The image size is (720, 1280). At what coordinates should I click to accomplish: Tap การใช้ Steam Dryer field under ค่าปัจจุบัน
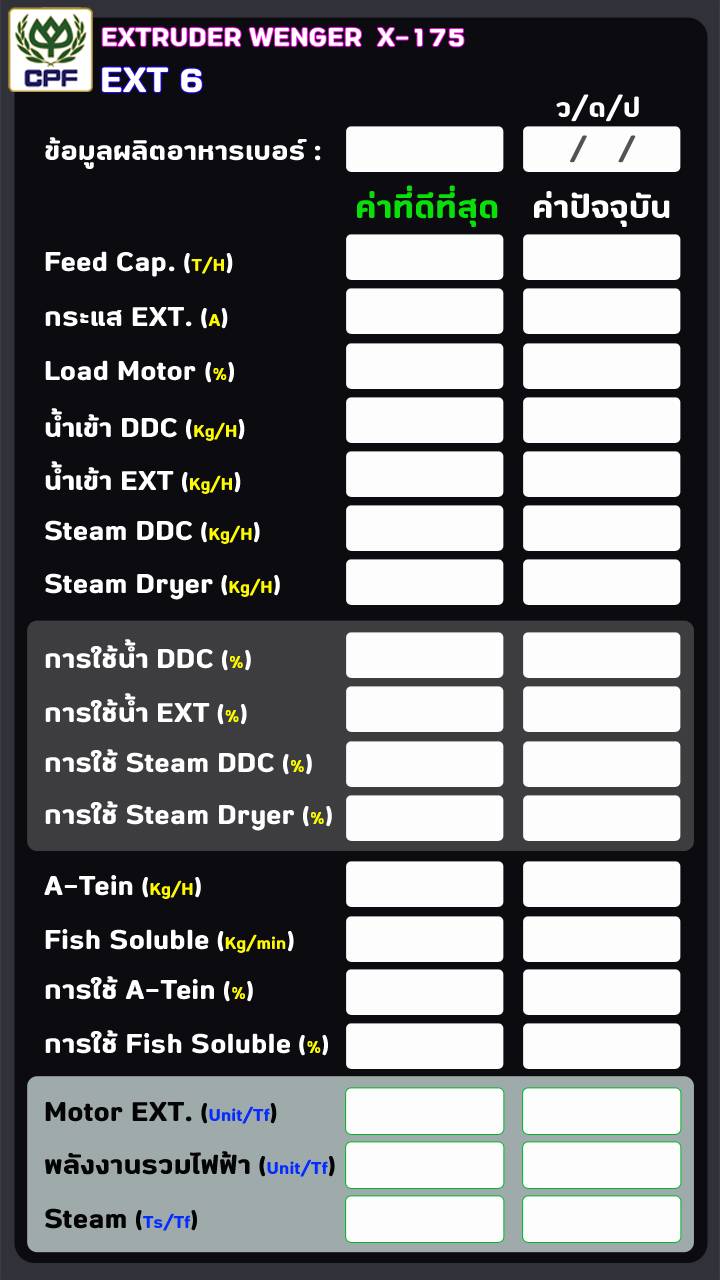pos(601,818)
